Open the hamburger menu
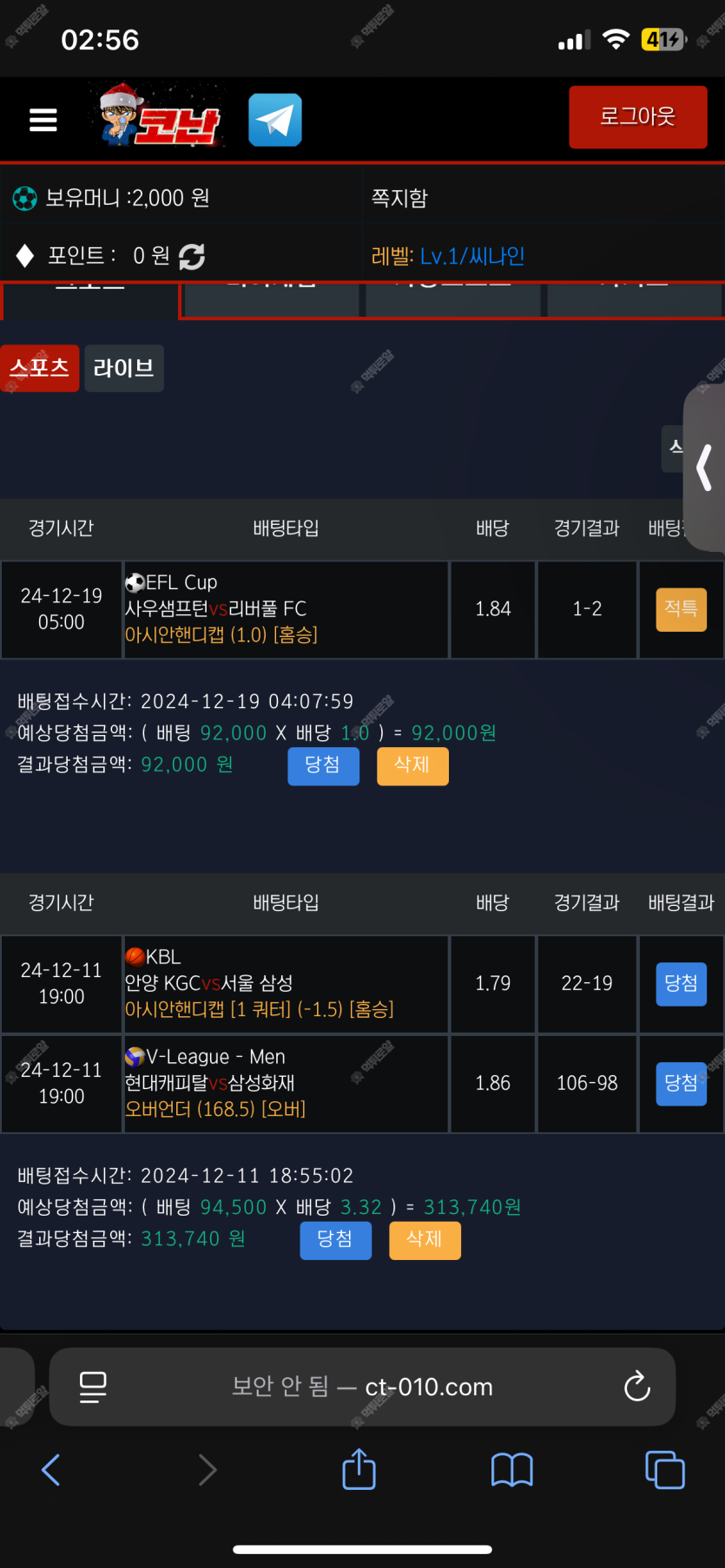725x1568 pixels. point(43,120)
